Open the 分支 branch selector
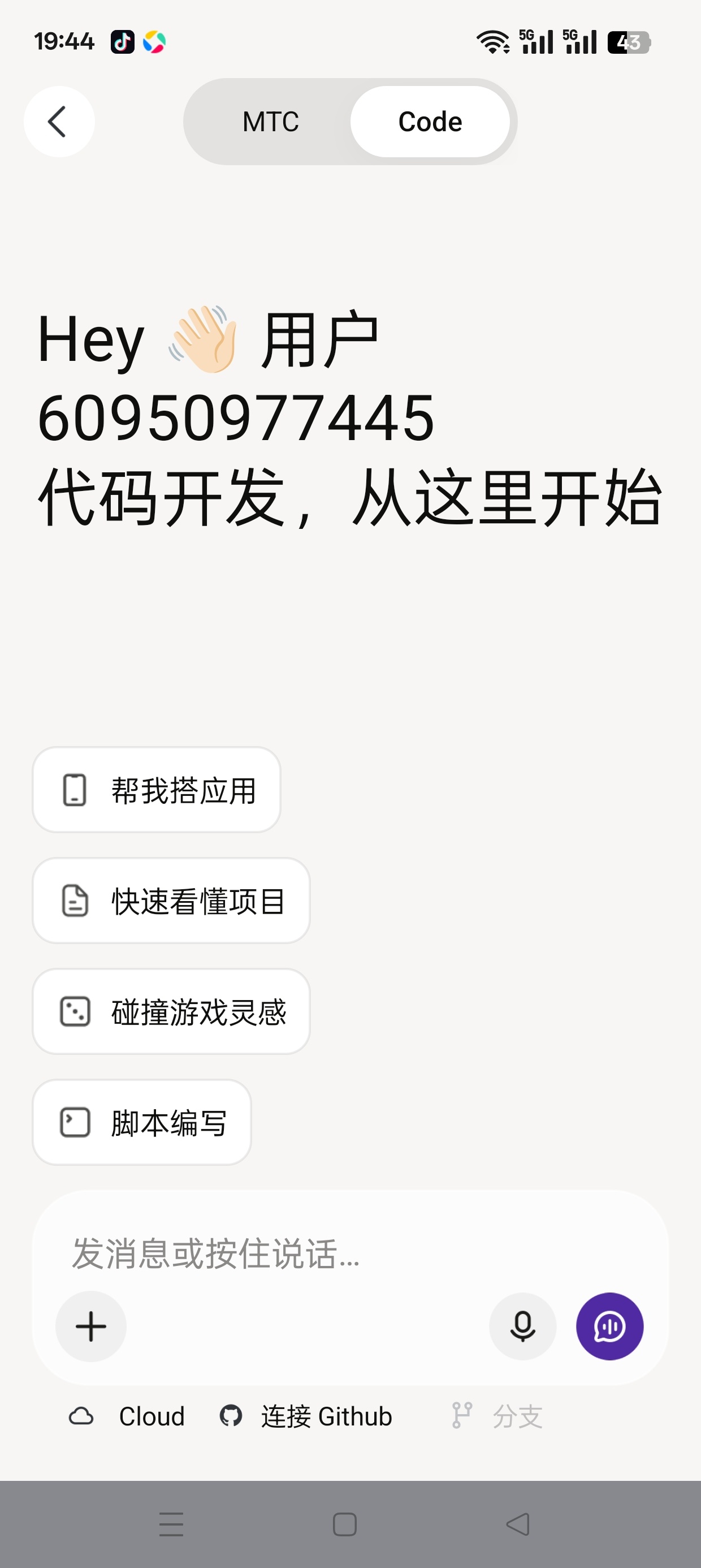The height and width of the screenshot is (1568, 701). (496, 1416)
